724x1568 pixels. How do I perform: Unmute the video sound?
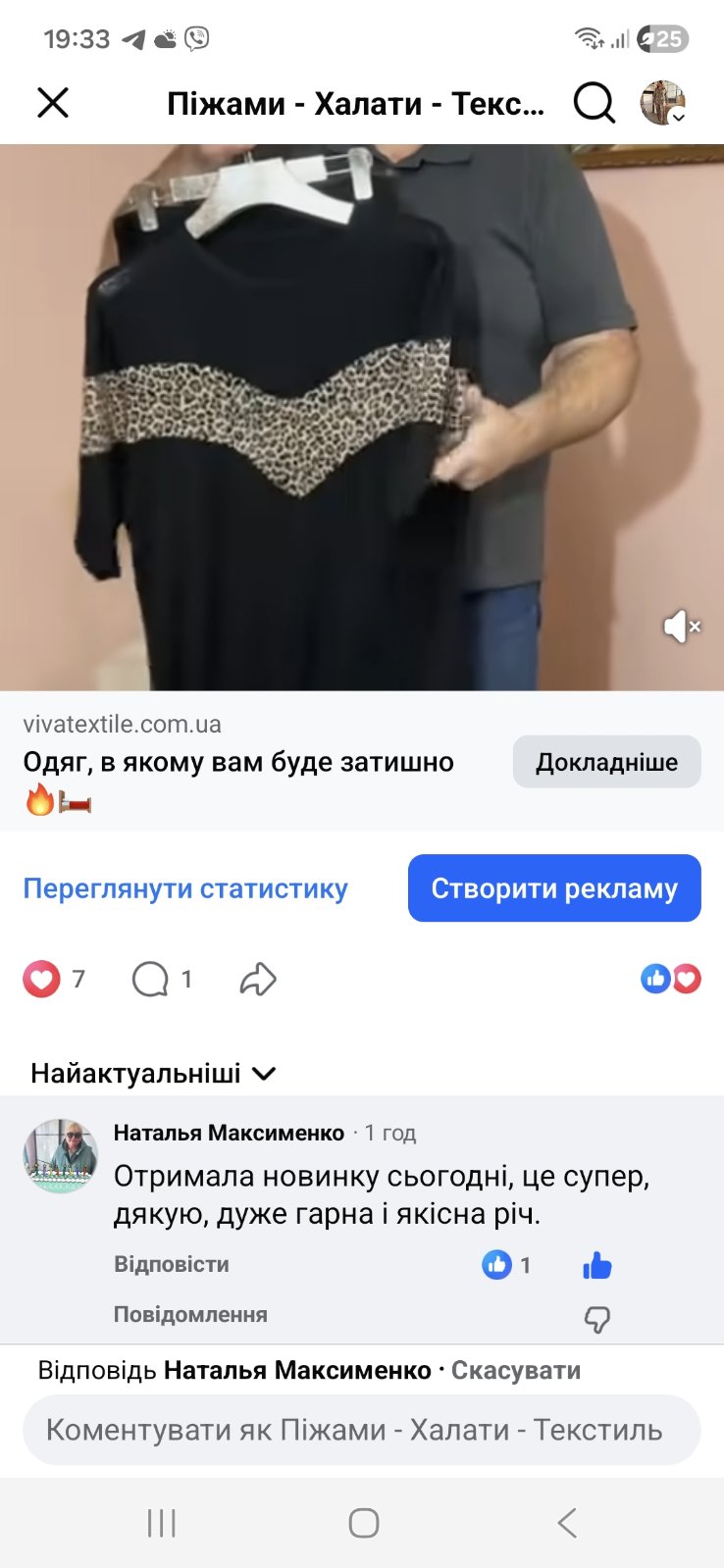(682, 626)
